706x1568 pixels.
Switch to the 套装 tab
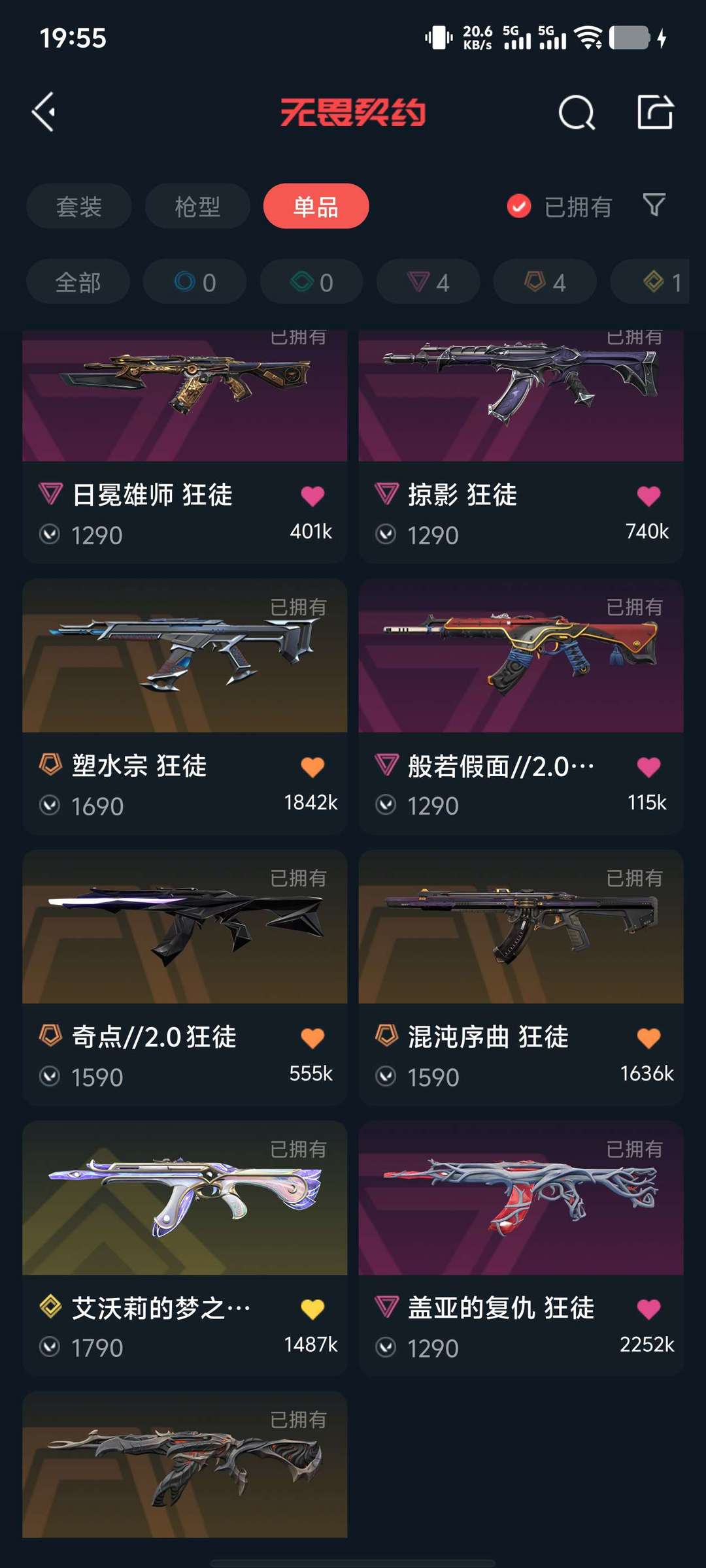point(78,206)
